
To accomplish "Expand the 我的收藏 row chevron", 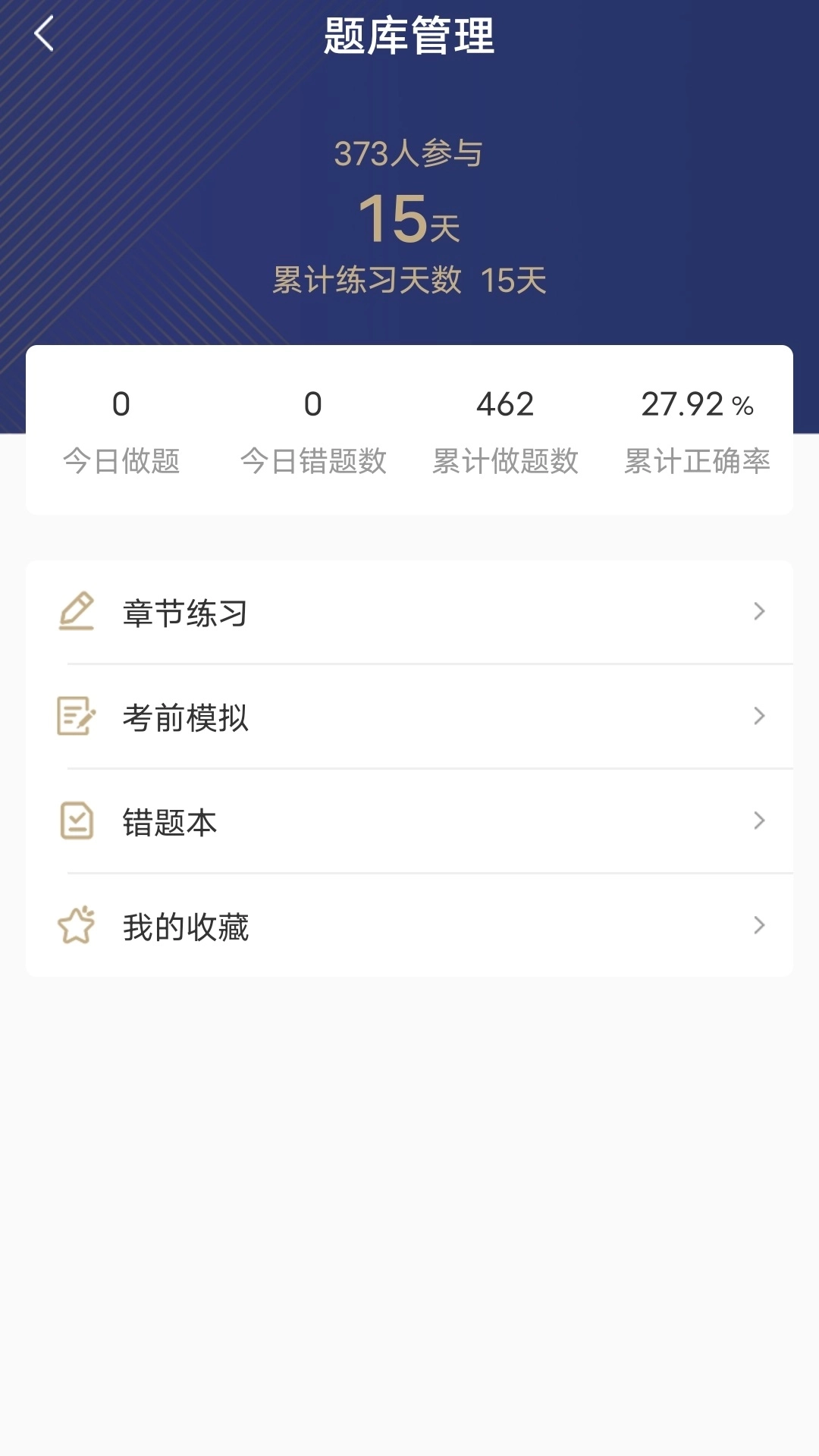I will click(761, 926).
